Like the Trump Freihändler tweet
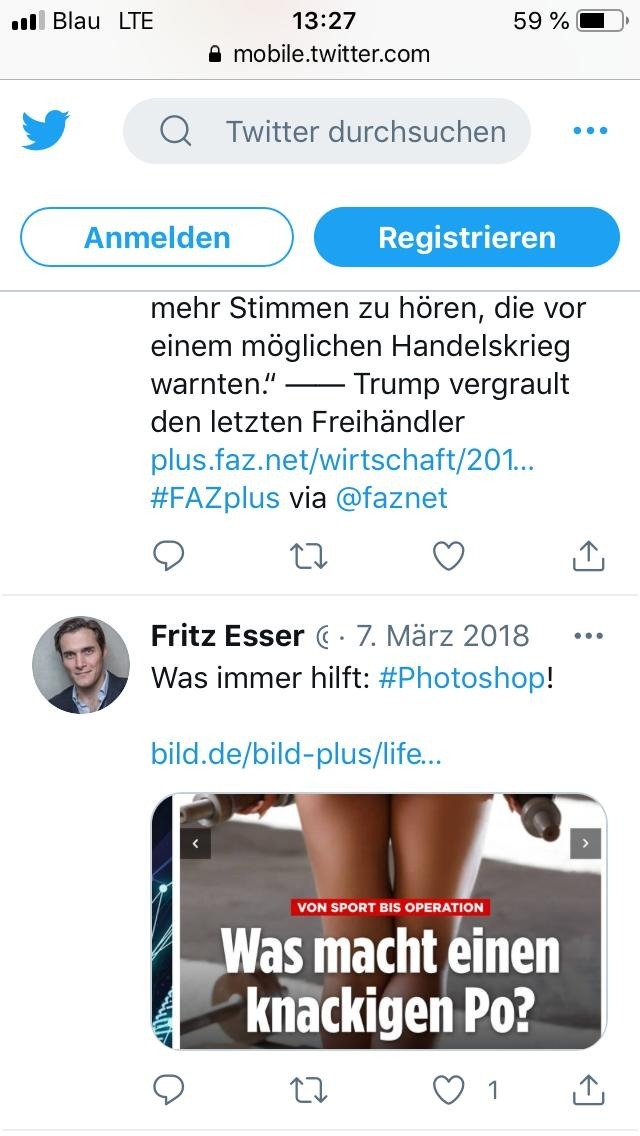Viewport: 640px width, 1136px height. [448, 556]
